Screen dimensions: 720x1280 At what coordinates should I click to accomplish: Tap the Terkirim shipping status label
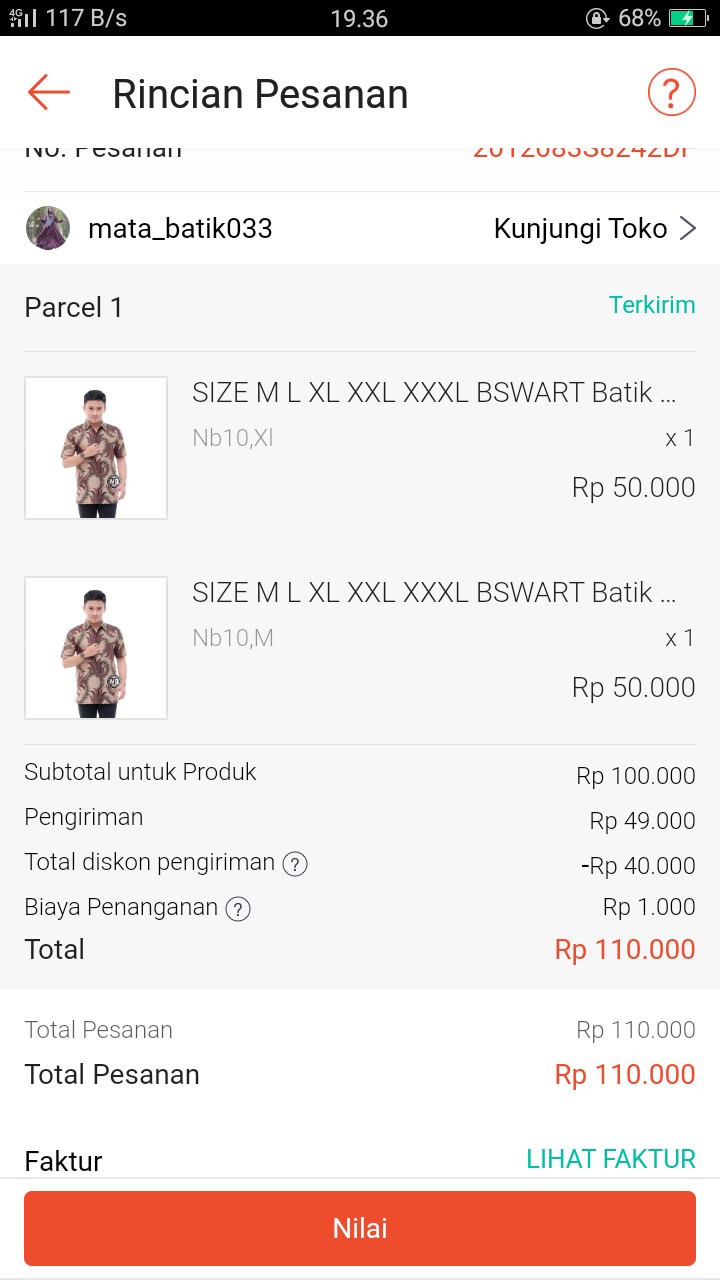pyautogui.click(x=652, y=305)
